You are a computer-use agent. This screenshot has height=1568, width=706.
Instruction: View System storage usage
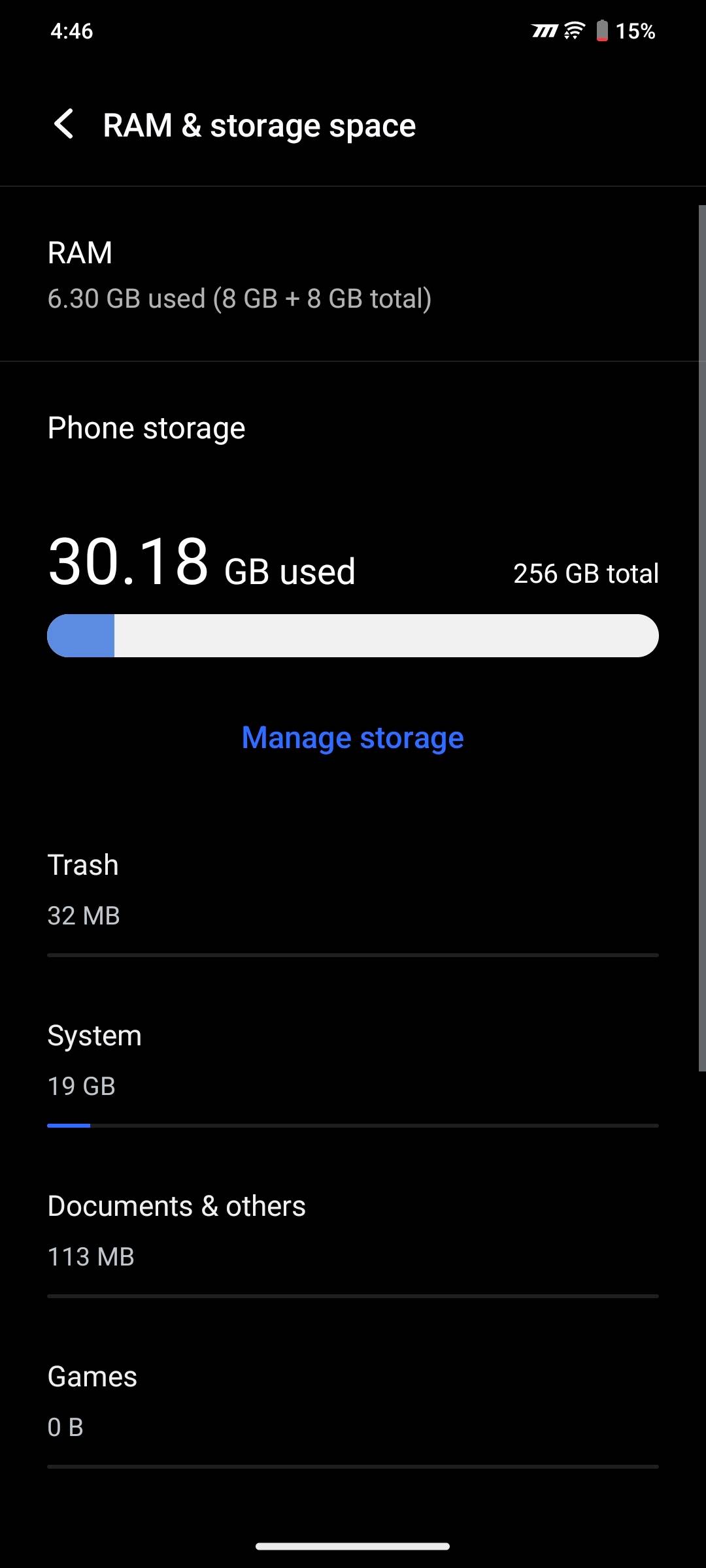coord(353,1060)
